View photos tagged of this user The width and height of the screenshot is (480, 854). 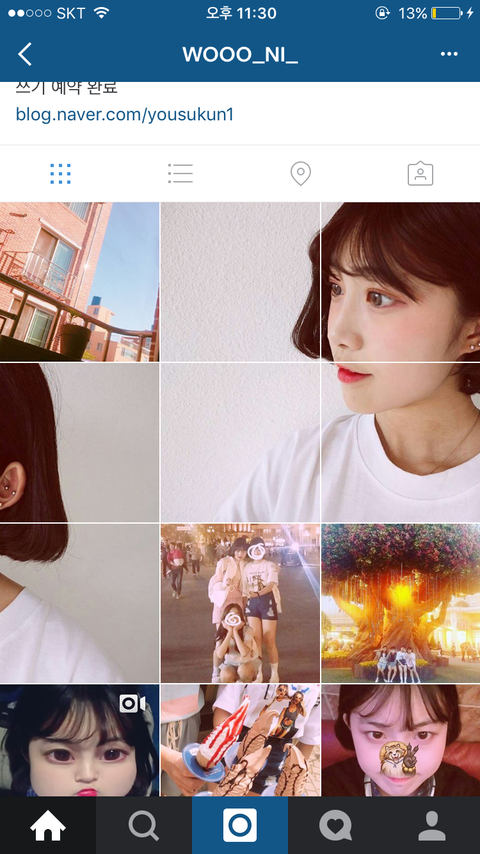pyautogui.click(x=420, y=174)
